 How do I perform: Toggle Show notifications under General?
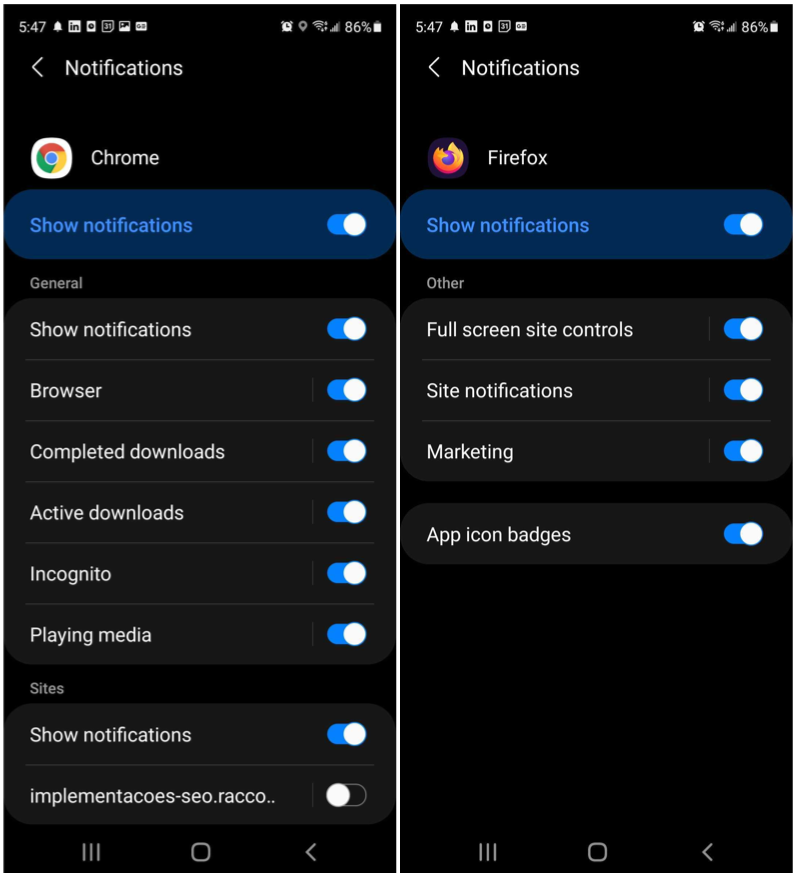click(347, 329)
